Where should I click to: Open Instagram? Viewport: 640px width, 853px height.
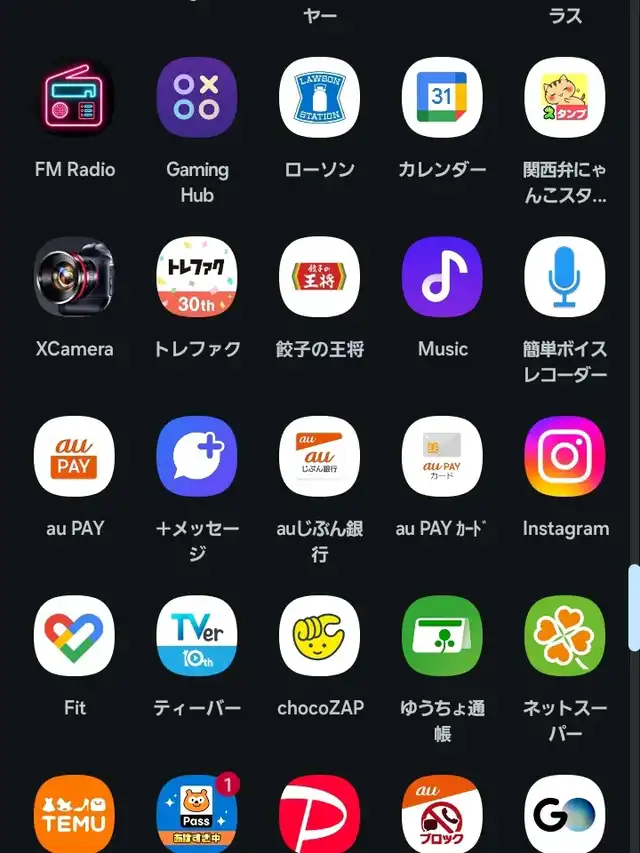(565, 457)
